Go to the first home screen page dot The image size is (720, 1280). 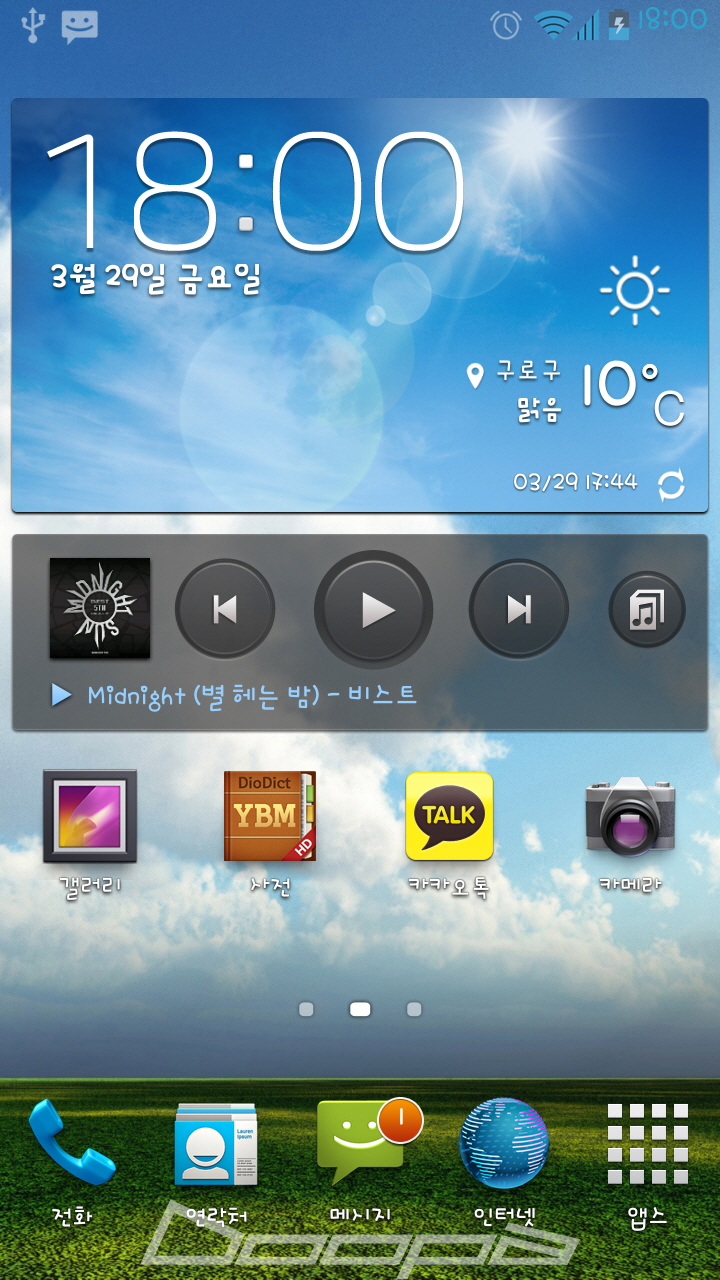click(306, 1009)
